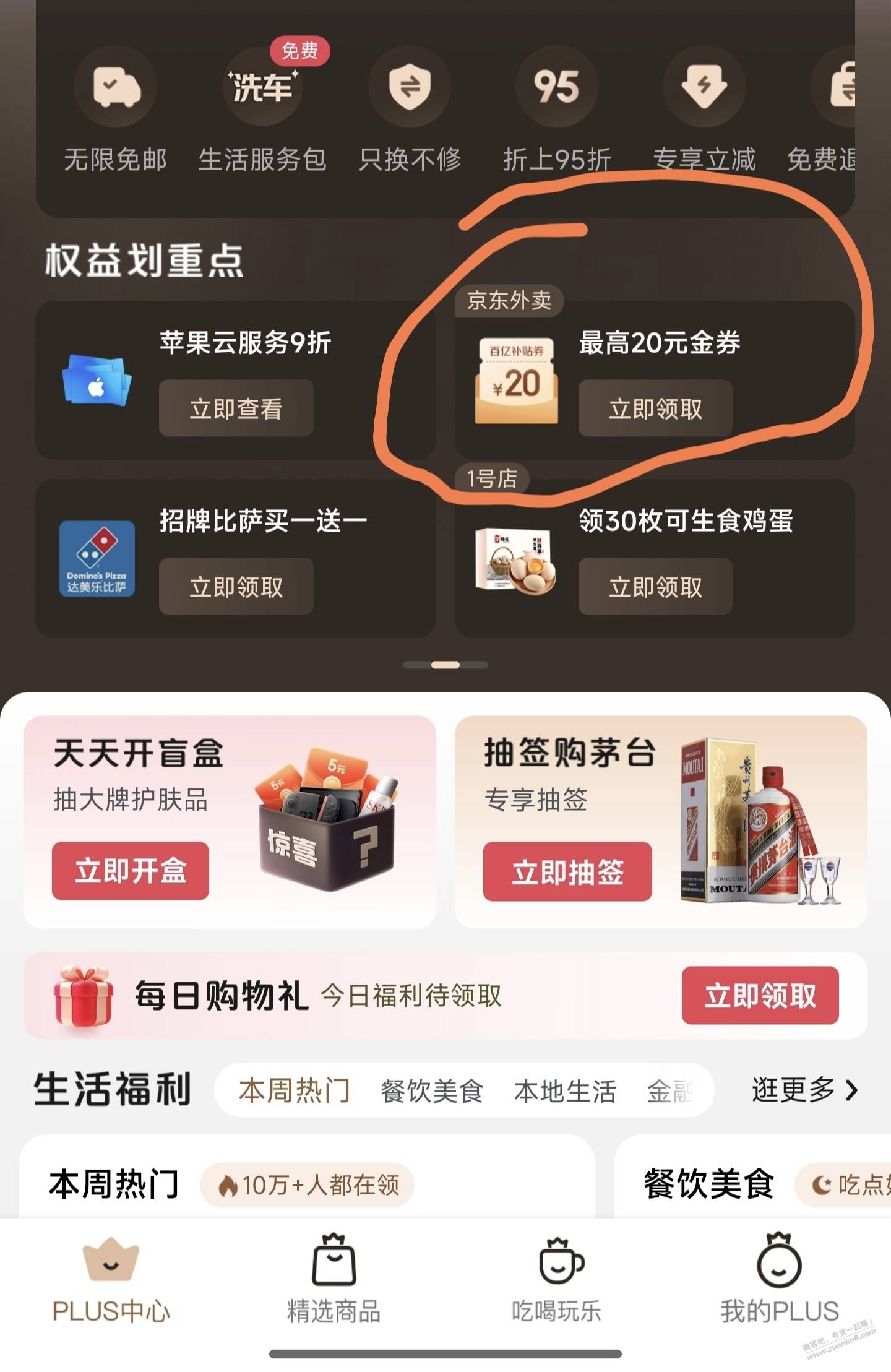This screenshot has height=1372, width=891.
Task: Open the 无限免邮 benefit icon
Action: pos(116,88)
